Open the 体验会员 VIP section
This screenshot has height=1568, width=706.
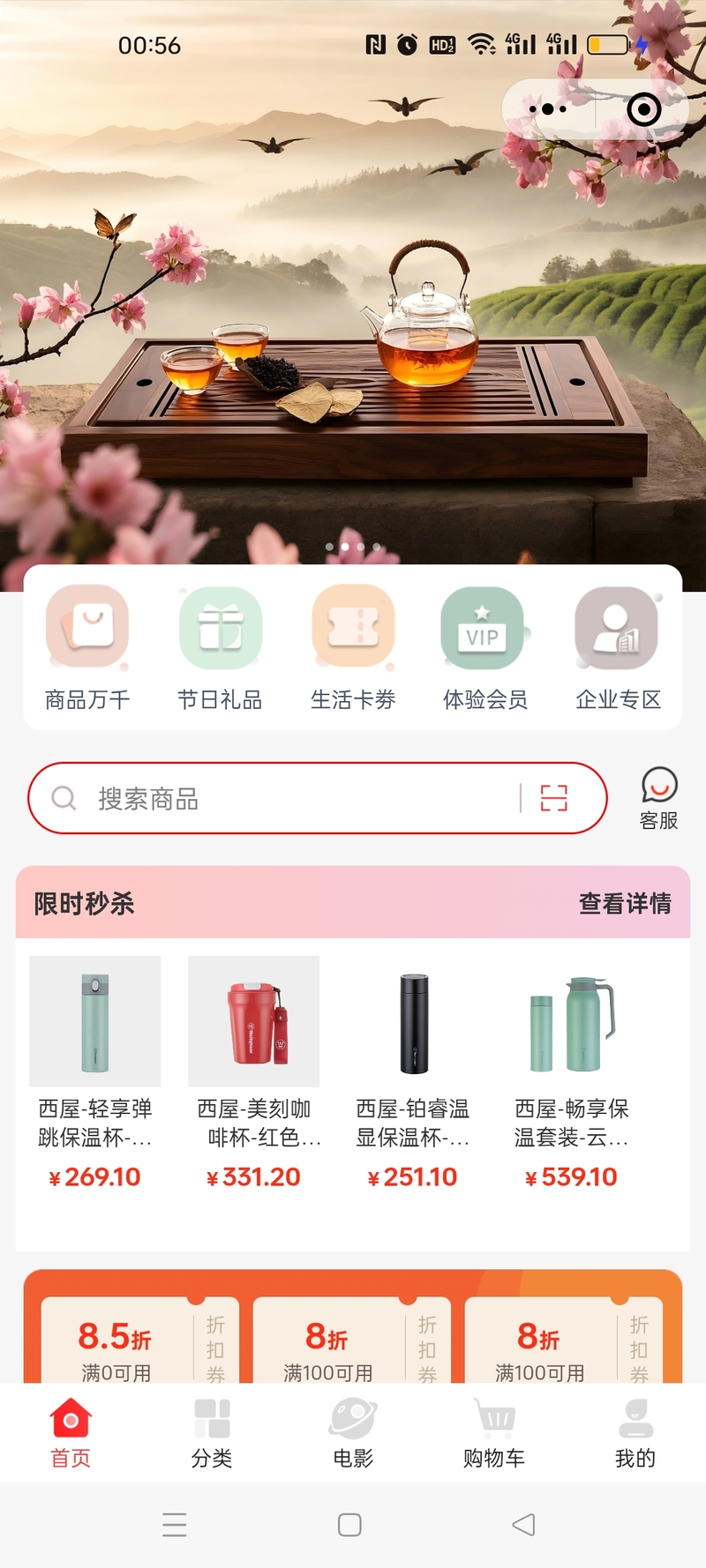tap(484, 649)
